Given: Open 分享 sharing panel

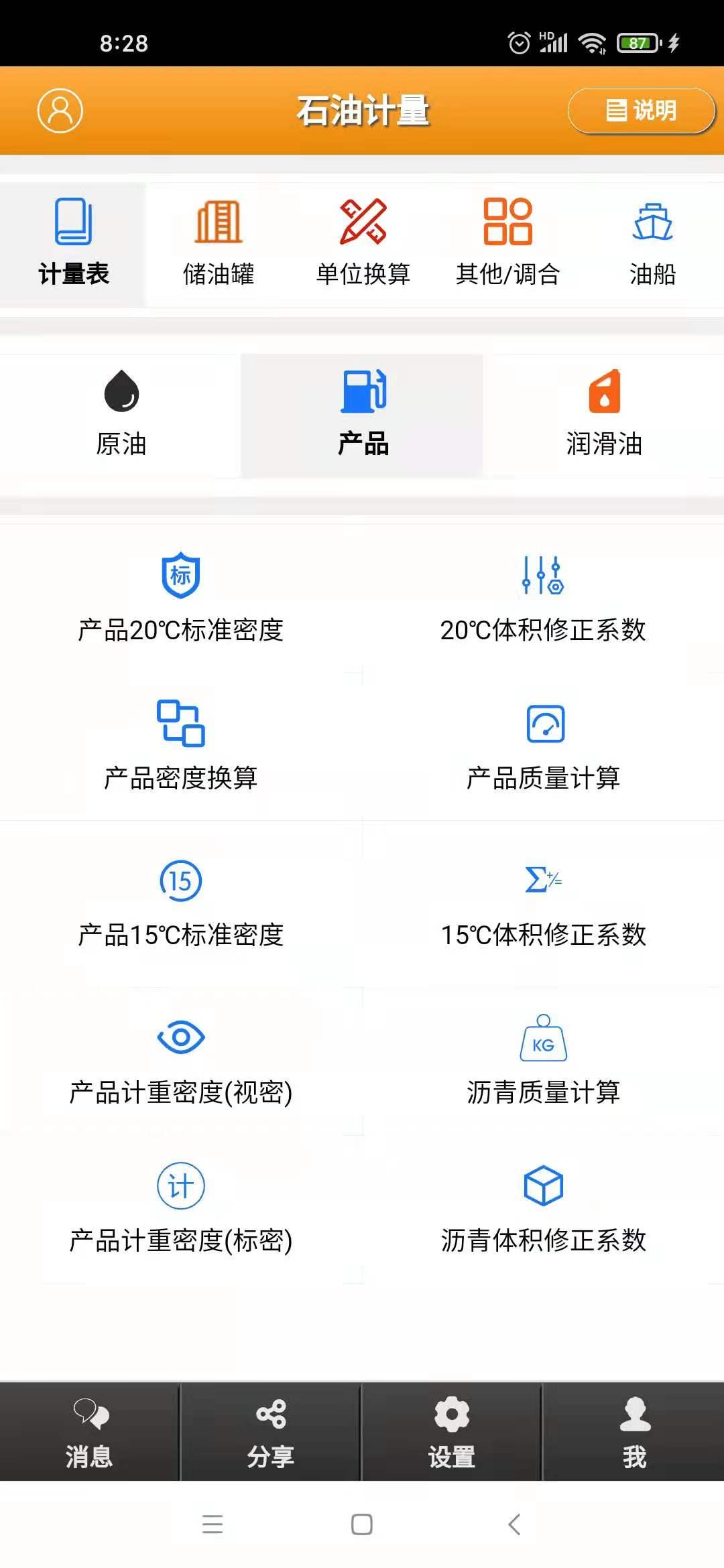Looking at the screenshot, I should point(271,1434).
